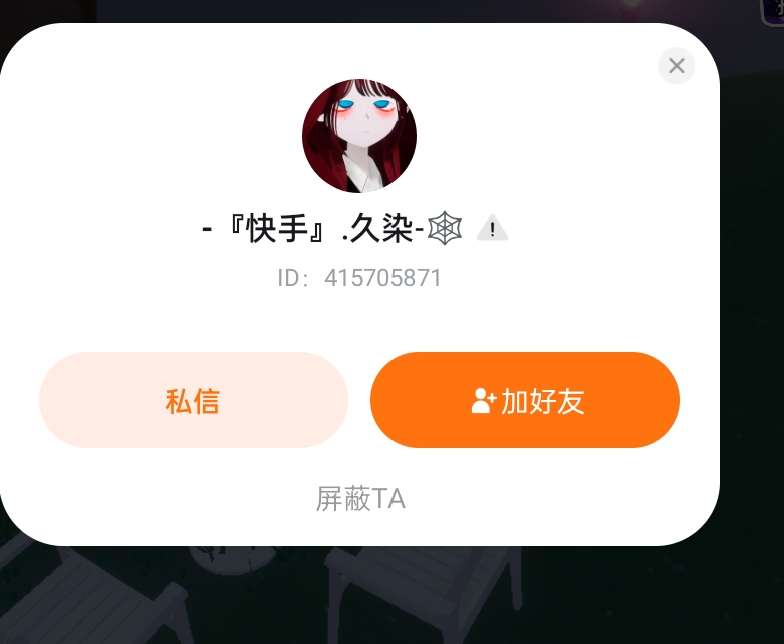Block this user with 屏蔽TA
The image size is (784, 644).
(x=360, y=499)
